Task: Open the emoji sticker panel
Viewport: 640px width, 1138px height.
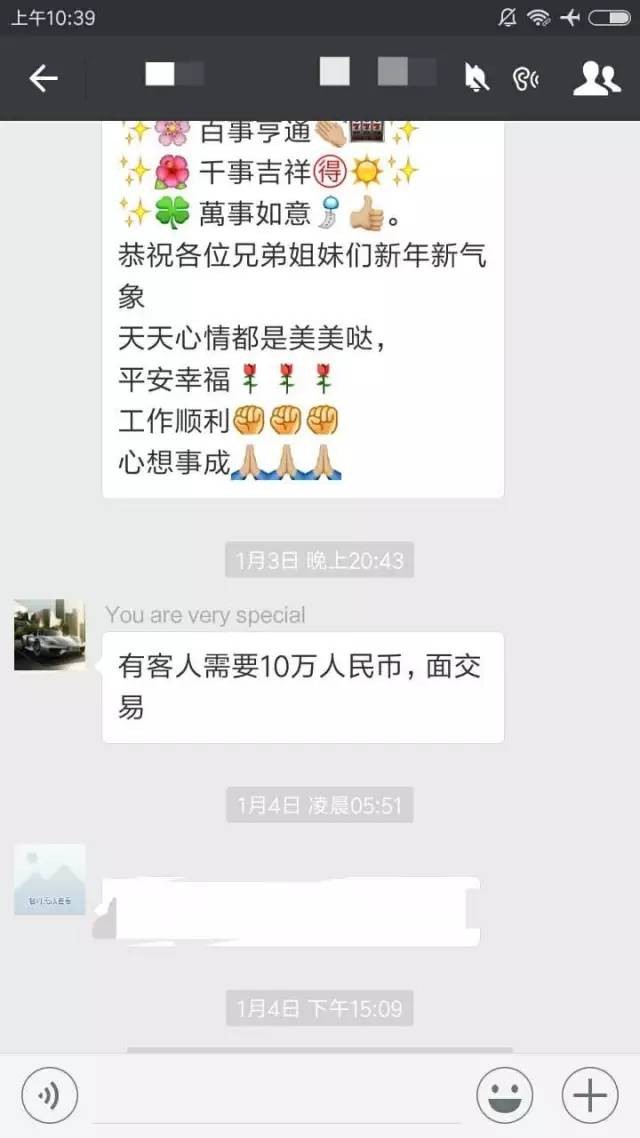Action: tap(504, 1096)
